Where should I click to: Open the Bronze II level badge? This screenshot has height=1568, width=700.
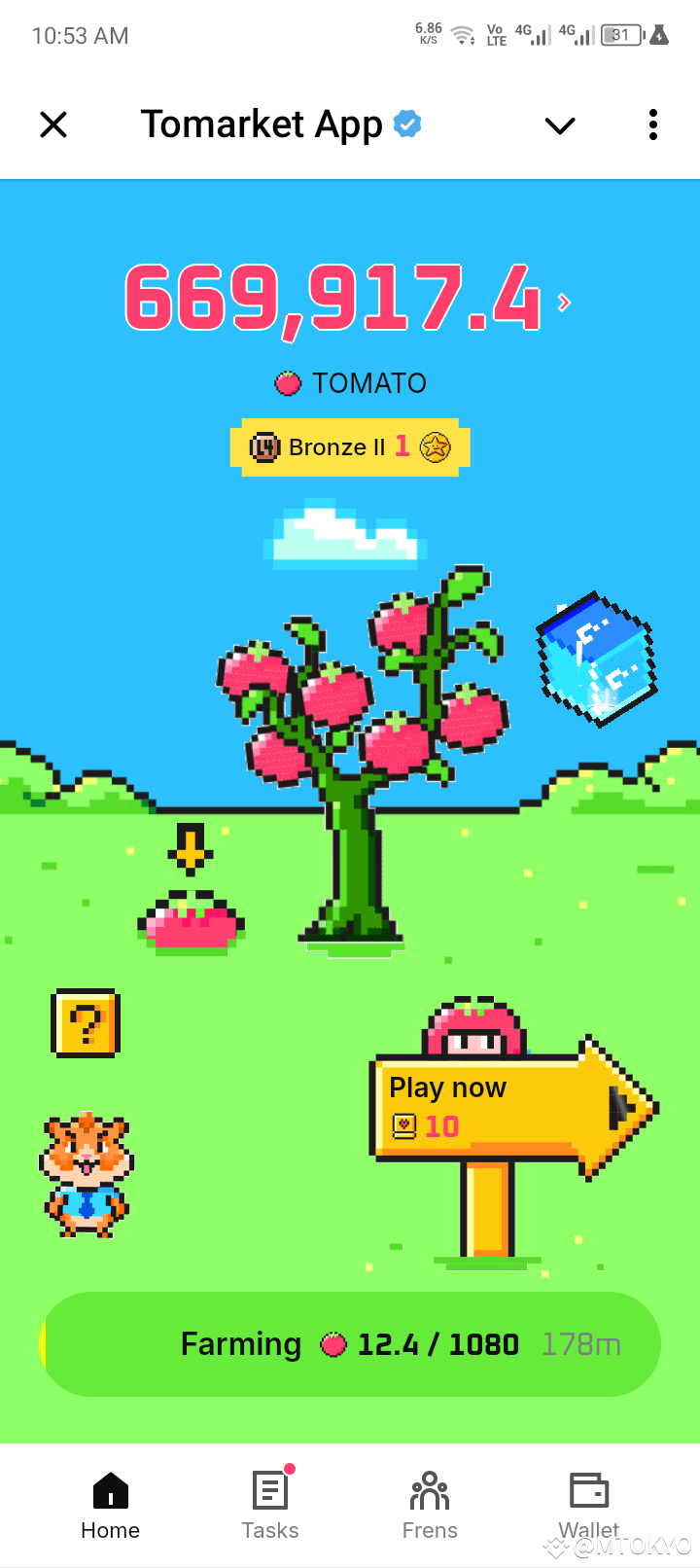click(x=350, y=447)
